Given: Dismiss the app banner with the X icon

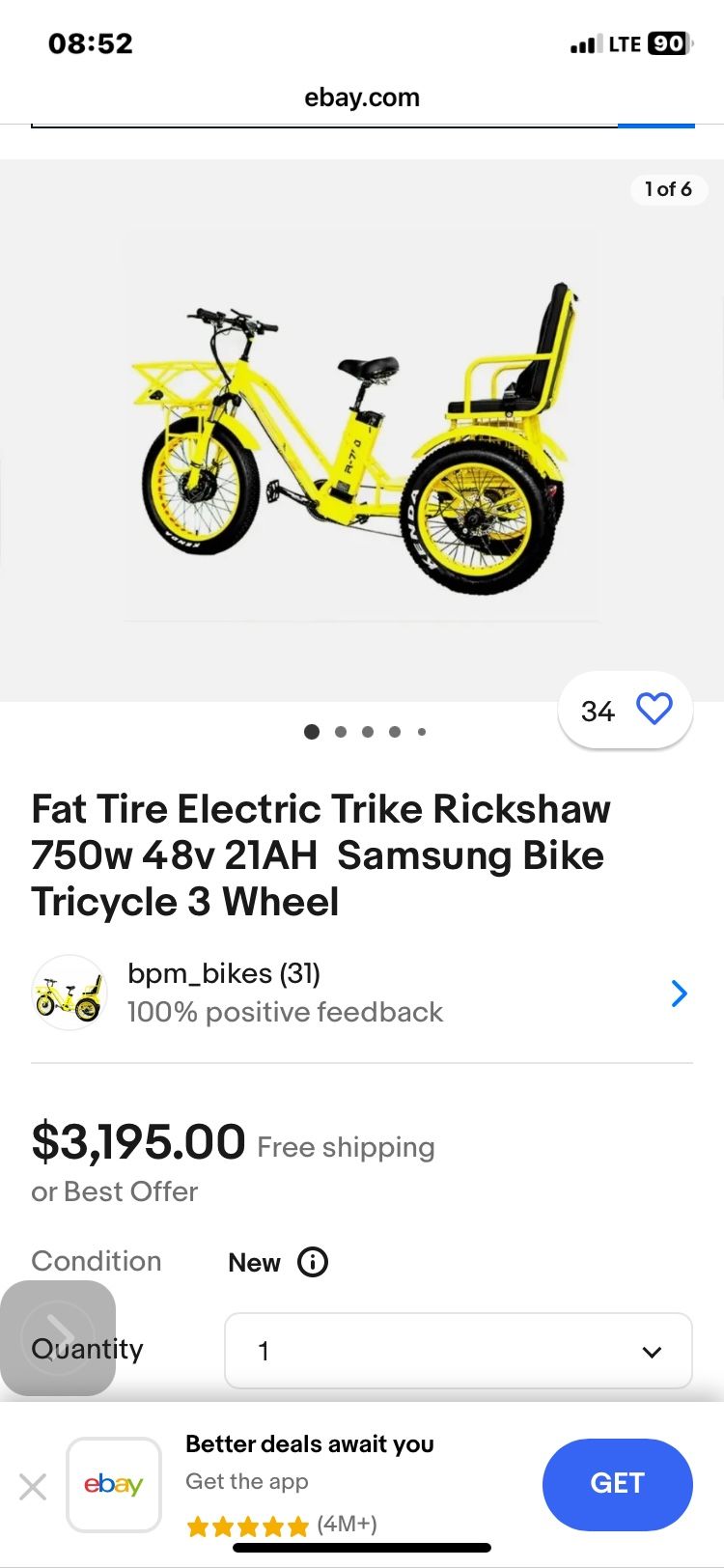Looking at the screenshot, I should 35,1488.
